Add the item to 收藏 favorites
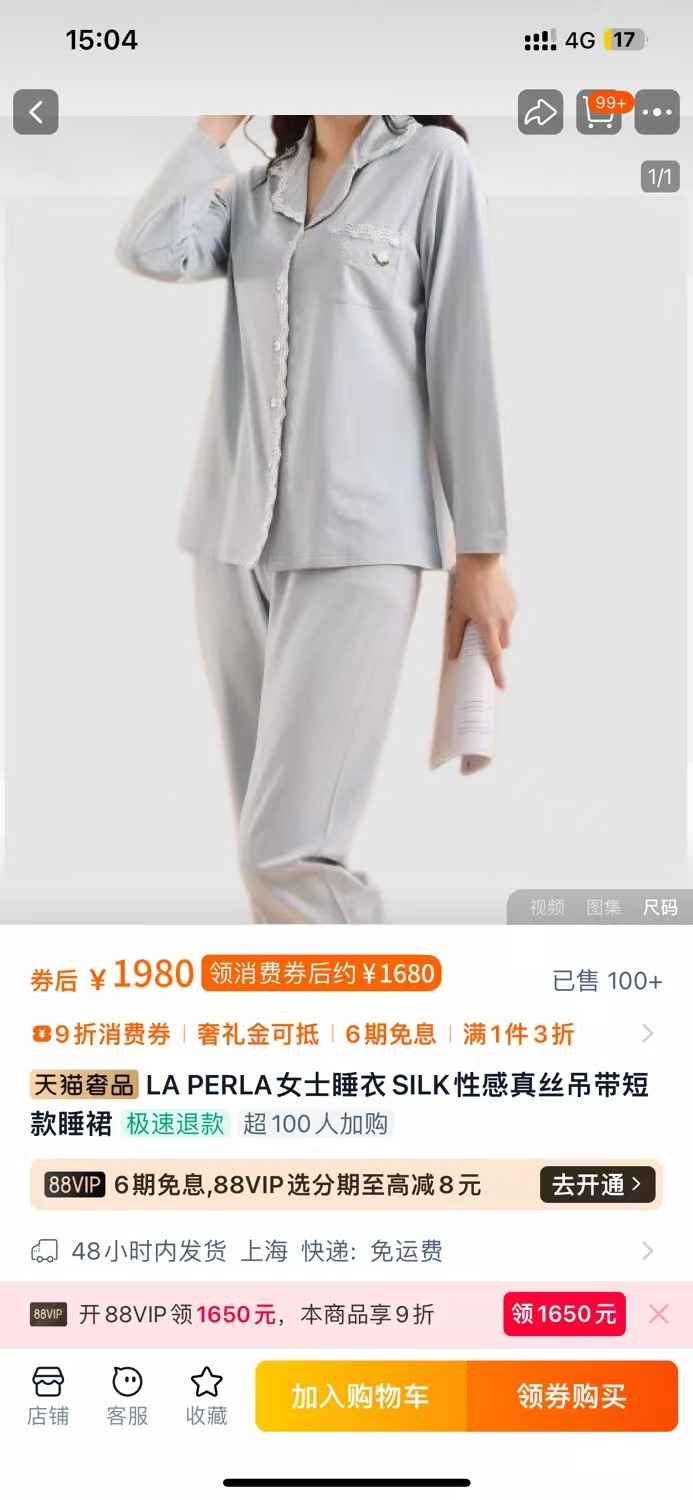Viewport: 693px width, 1500px height. point(206,1396)
